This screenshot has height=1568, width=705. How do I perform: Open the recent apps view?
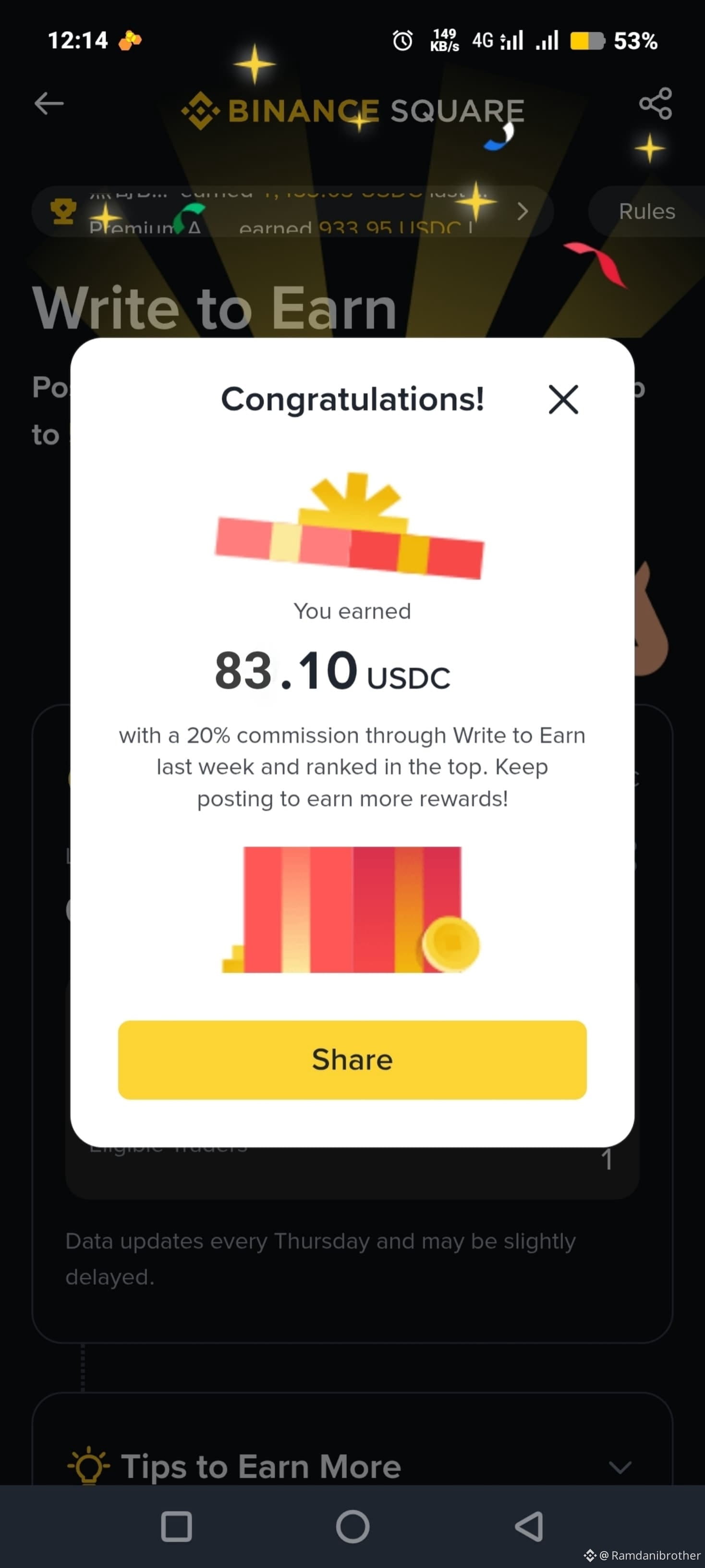(x=176, y=1527)
